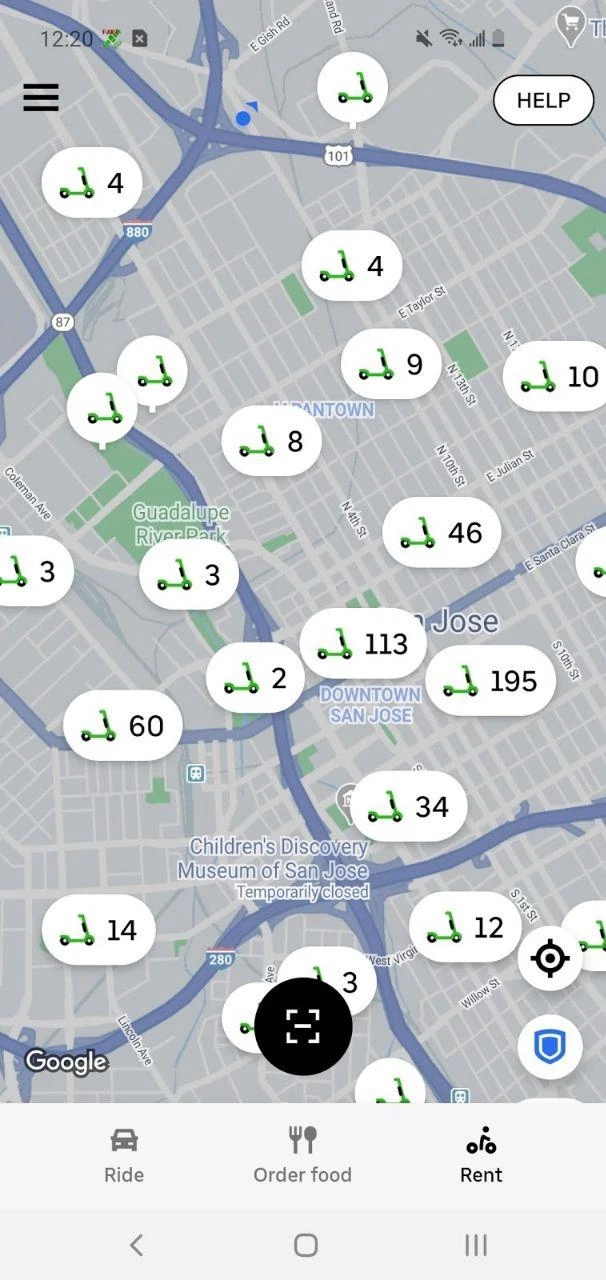Open the safety shield button
606x1280 pixels.
550,1047
